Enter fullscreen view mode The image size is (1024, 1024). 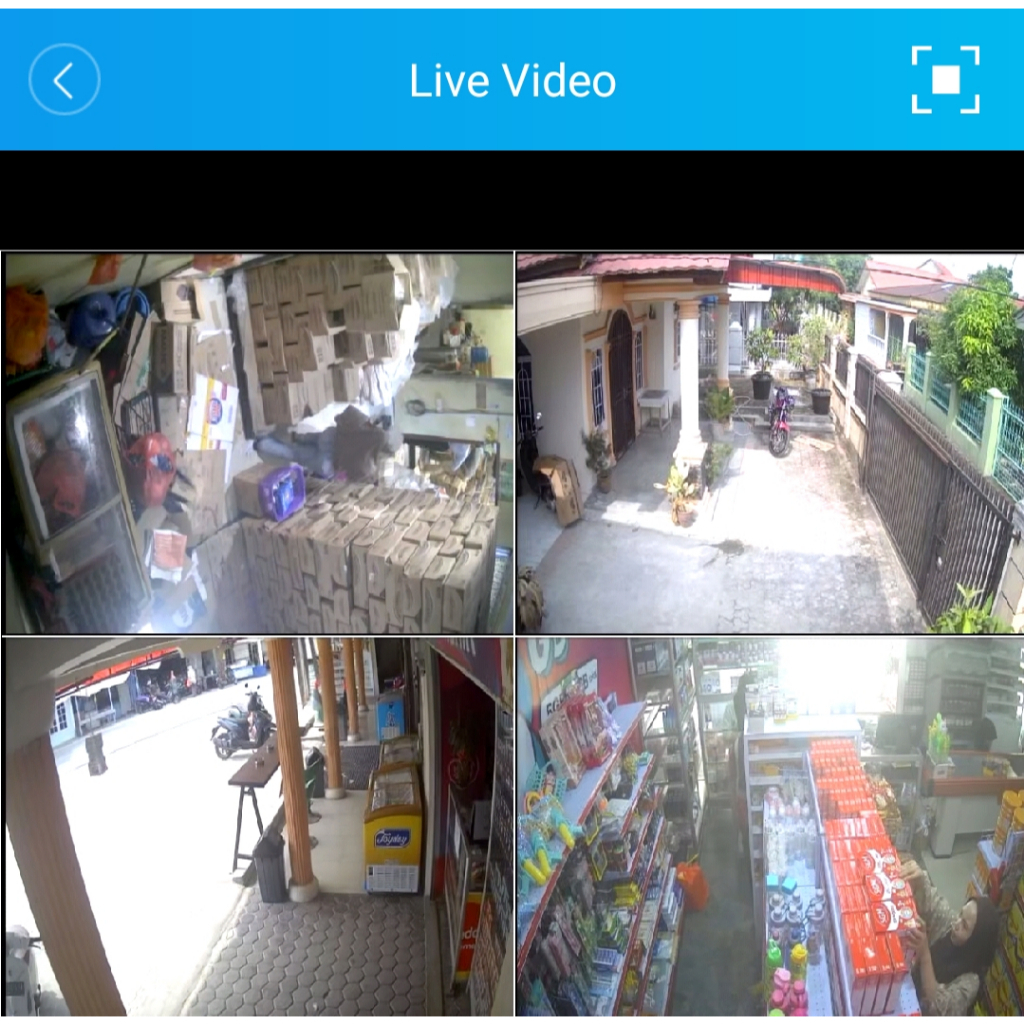[945, 80]
